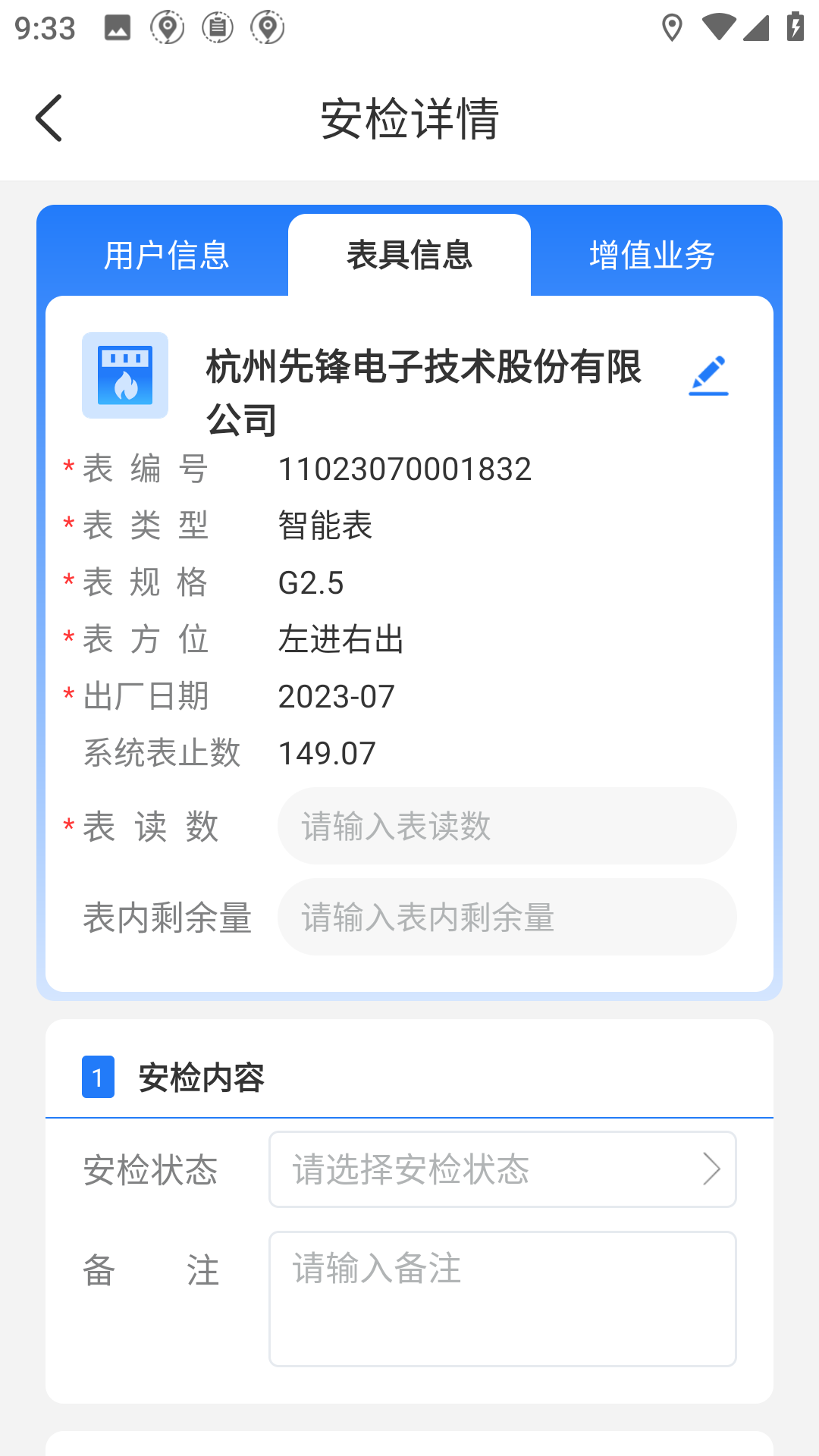The image size is (819, 1456).
Task: Tap the blue gas meter icon
Action: [x=125, y=375]
